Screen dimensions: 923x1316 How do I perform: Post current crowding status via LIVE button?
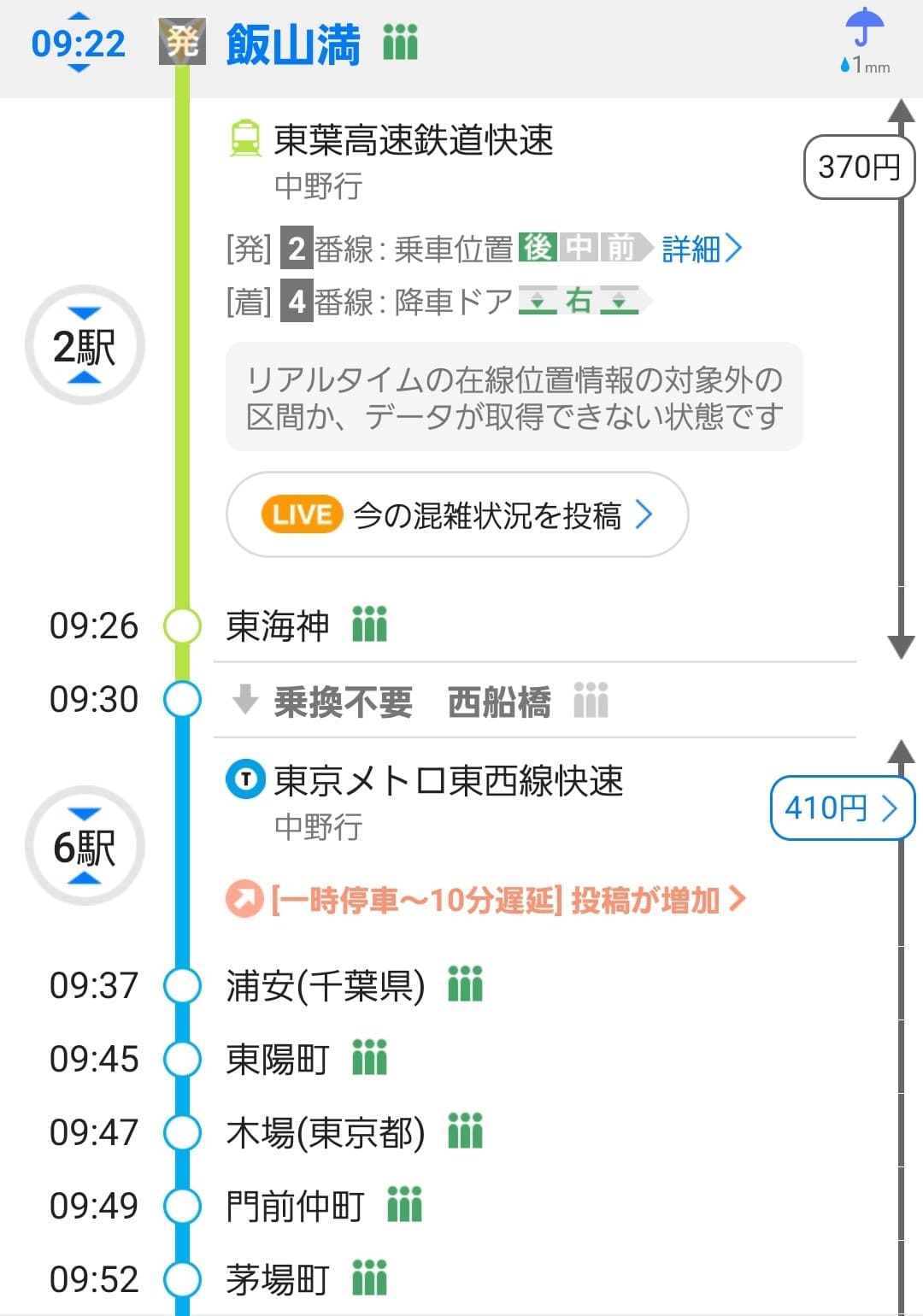point(457,515)
